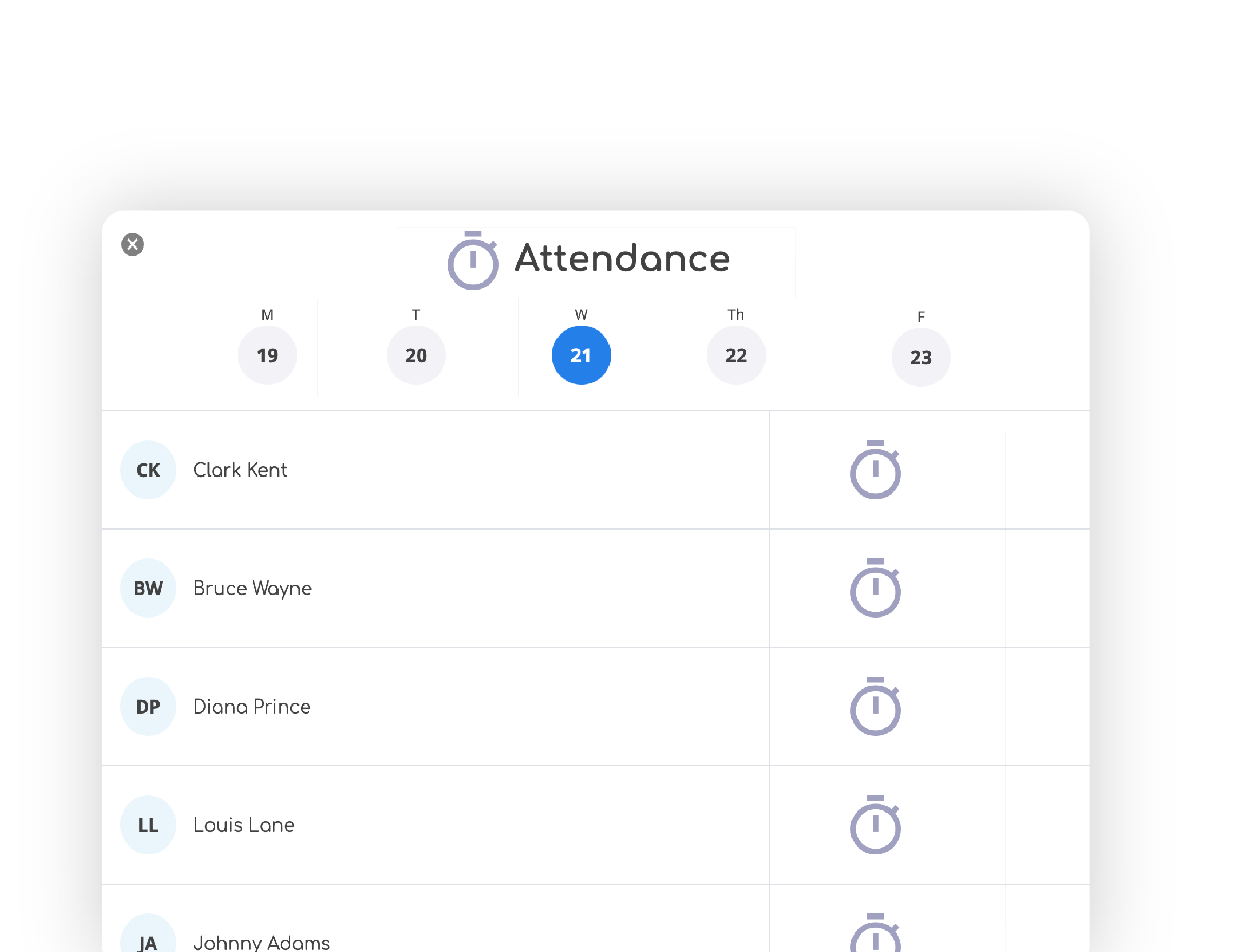Switch to Friday the 23rd
1235x952 pixels.
[920, 357]
